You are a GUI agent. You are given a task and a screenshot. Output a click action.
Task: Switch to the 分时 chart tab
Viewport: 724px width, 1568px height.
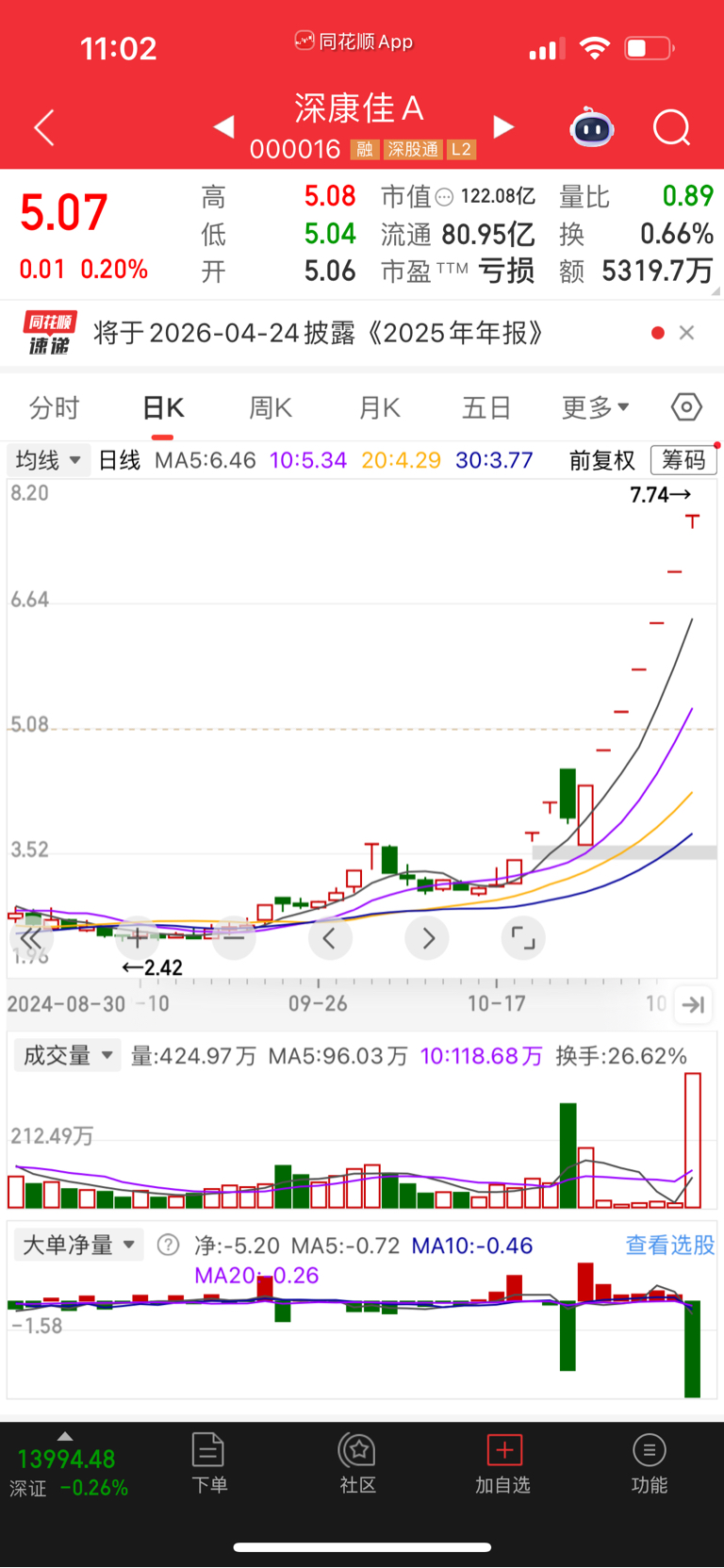54,408
